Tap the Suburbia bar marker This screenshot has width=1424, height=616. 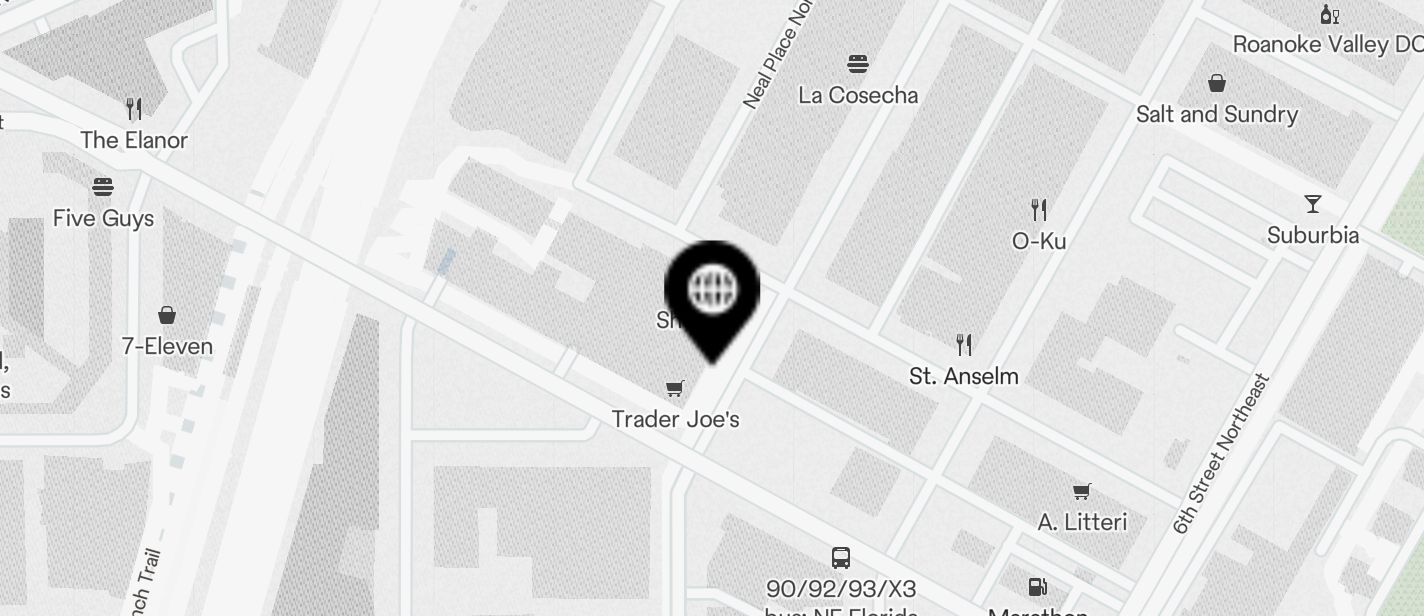(x=1312, y=205)
